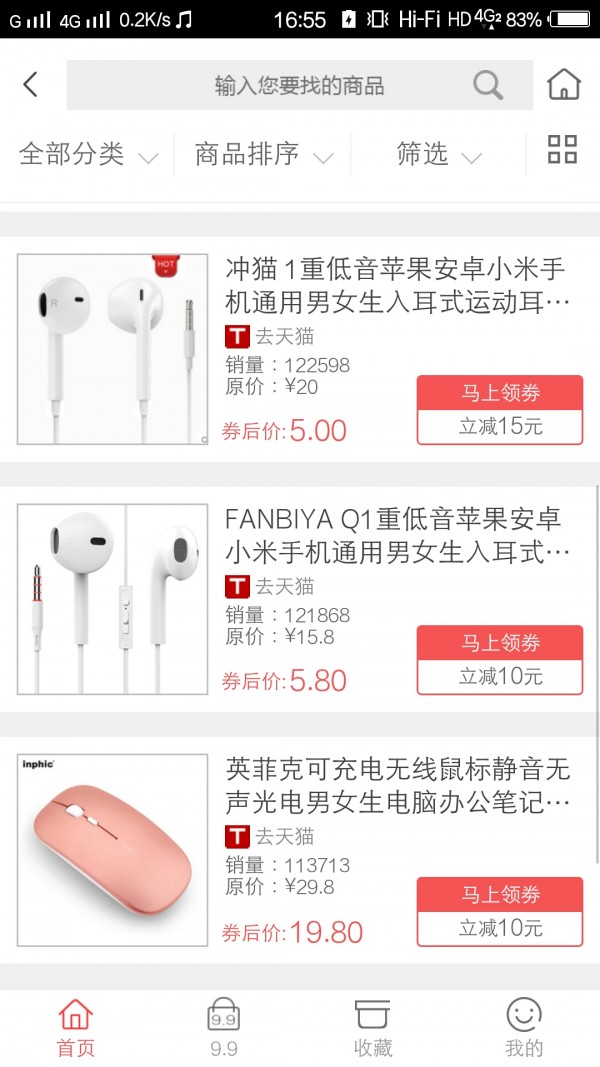Open the 筛选 filter dropdown
Image resolution: width=600 pixels, height=1067 pixels.
click(438, 155)
